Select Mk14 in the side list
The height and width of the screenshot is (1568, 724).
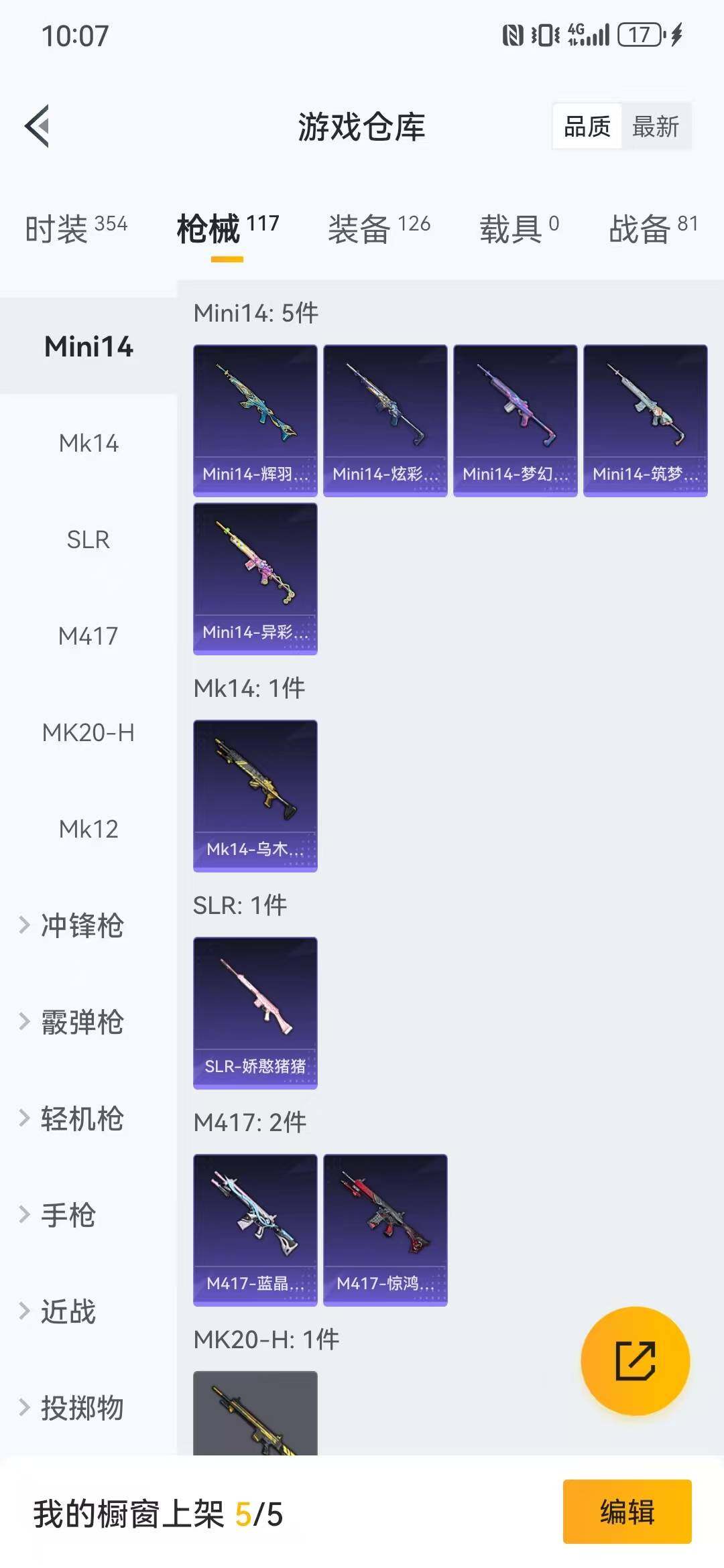tap(88, 443)
